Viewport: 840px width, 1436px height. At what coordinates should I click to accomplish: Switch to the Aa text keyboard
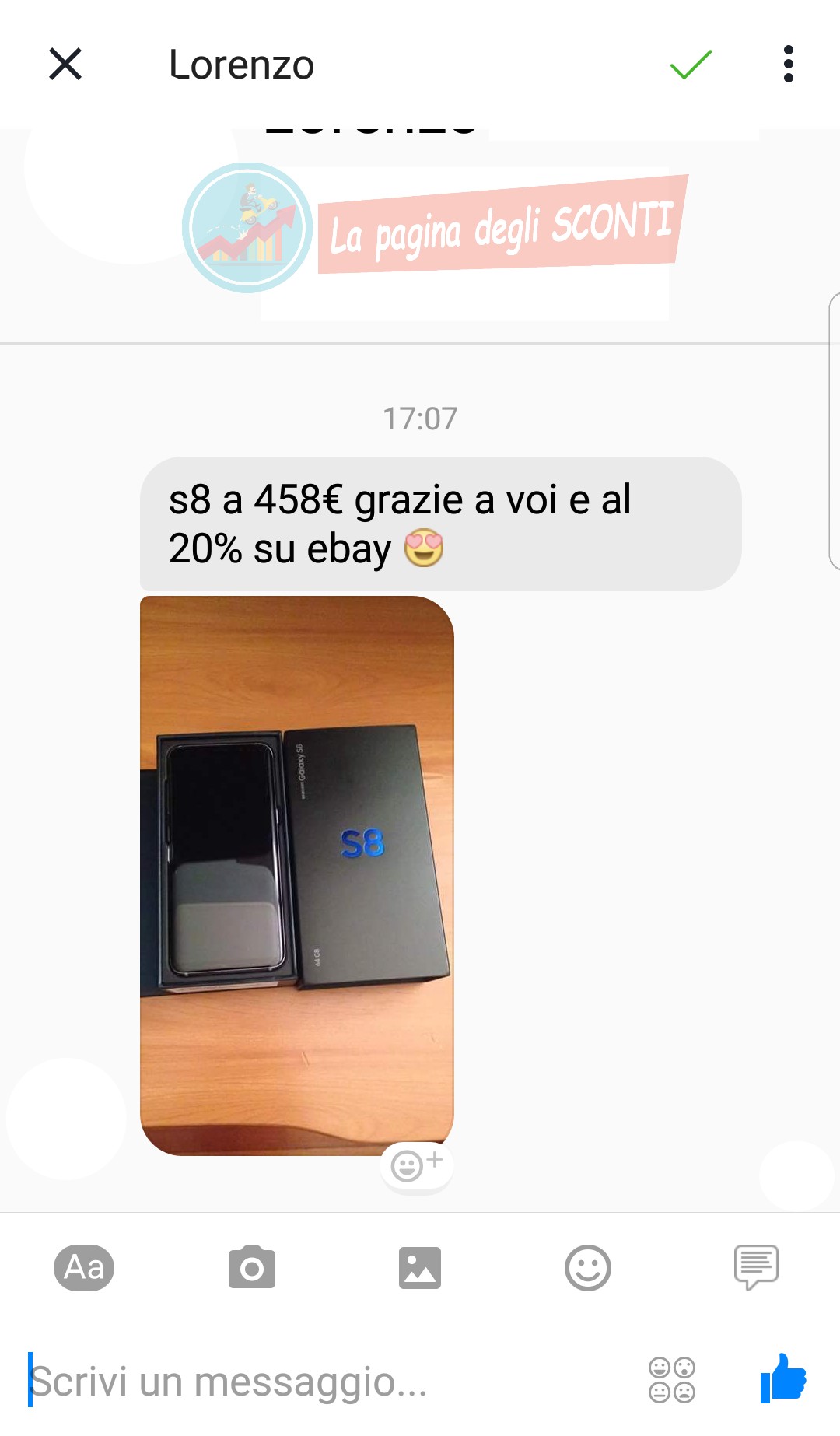tap(84, 1268)
